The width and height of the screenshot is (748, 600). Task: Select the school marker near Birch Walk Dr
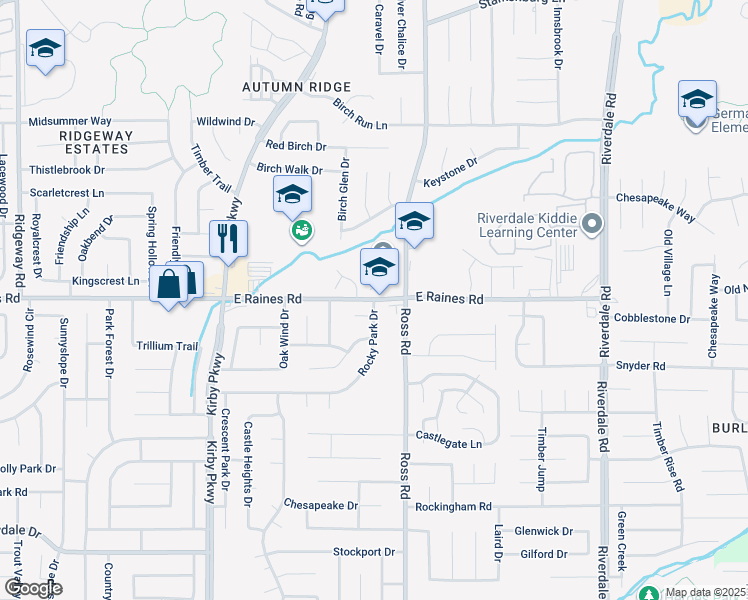[292, 194]
